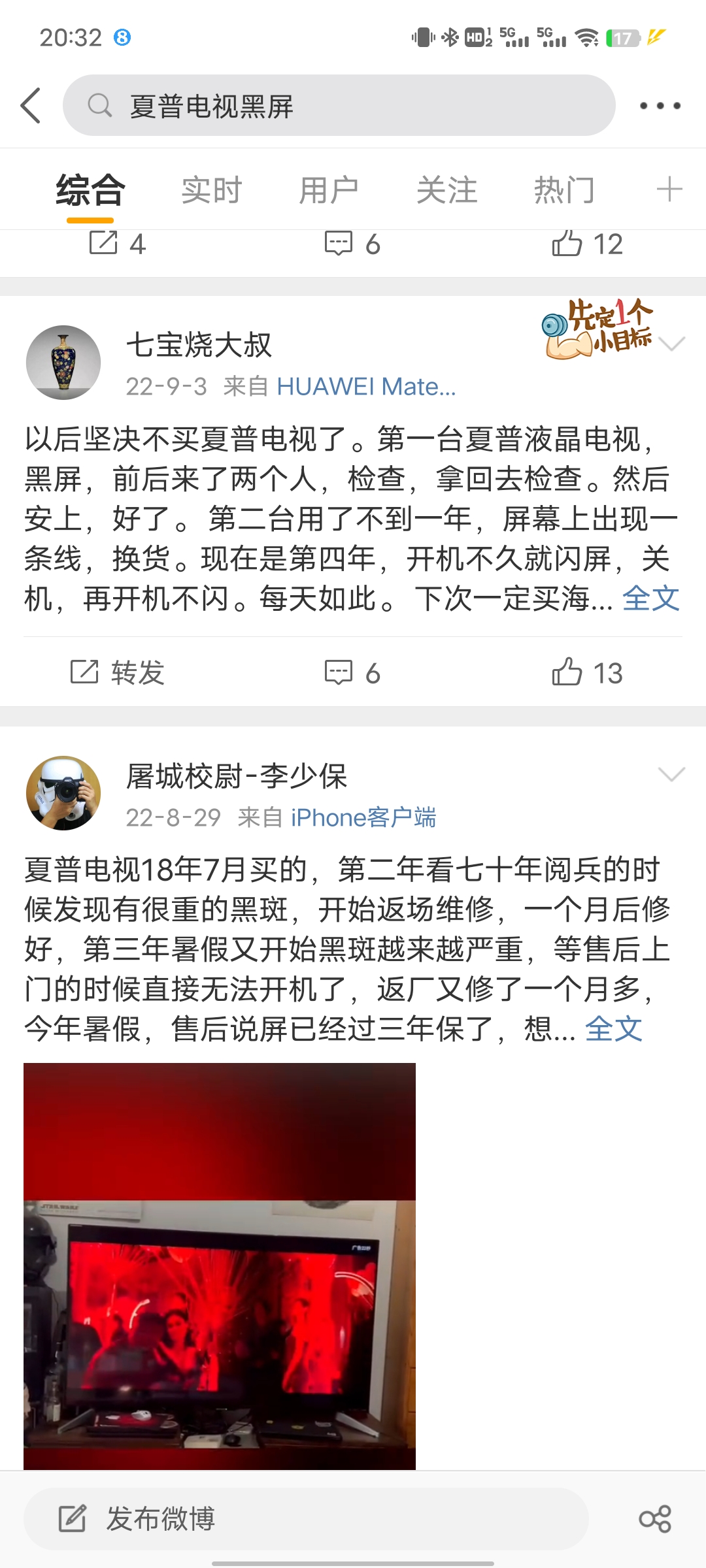Go back using the back arrow
Viewport: 706px width, 1568px height.
tap(31, 105)
